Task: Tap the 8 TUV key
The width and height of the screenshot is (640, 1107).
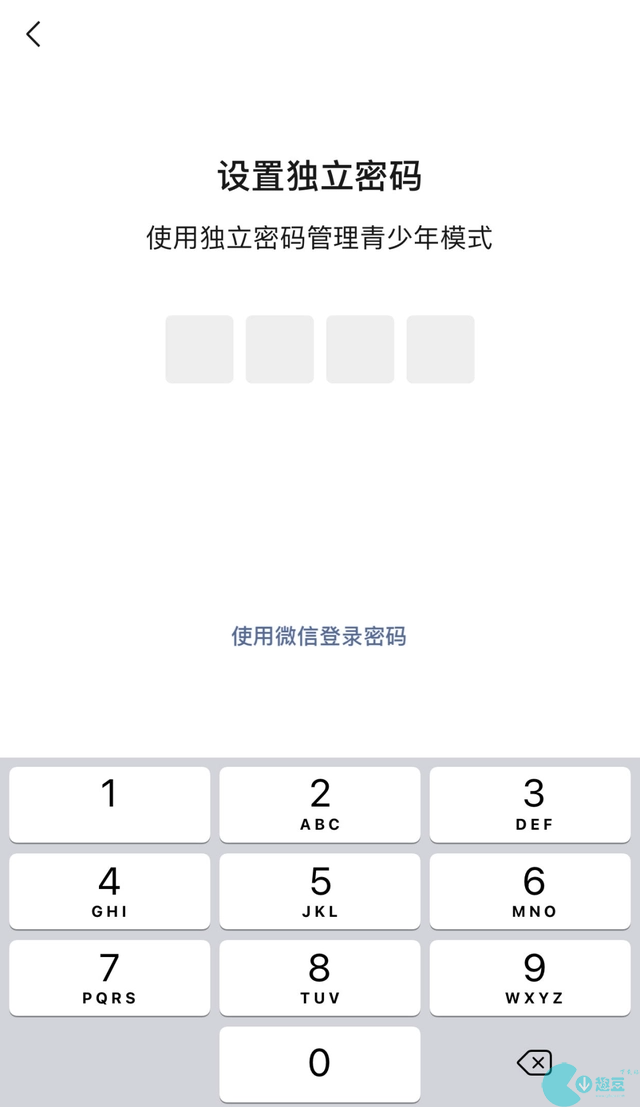Action: (320, 978)
